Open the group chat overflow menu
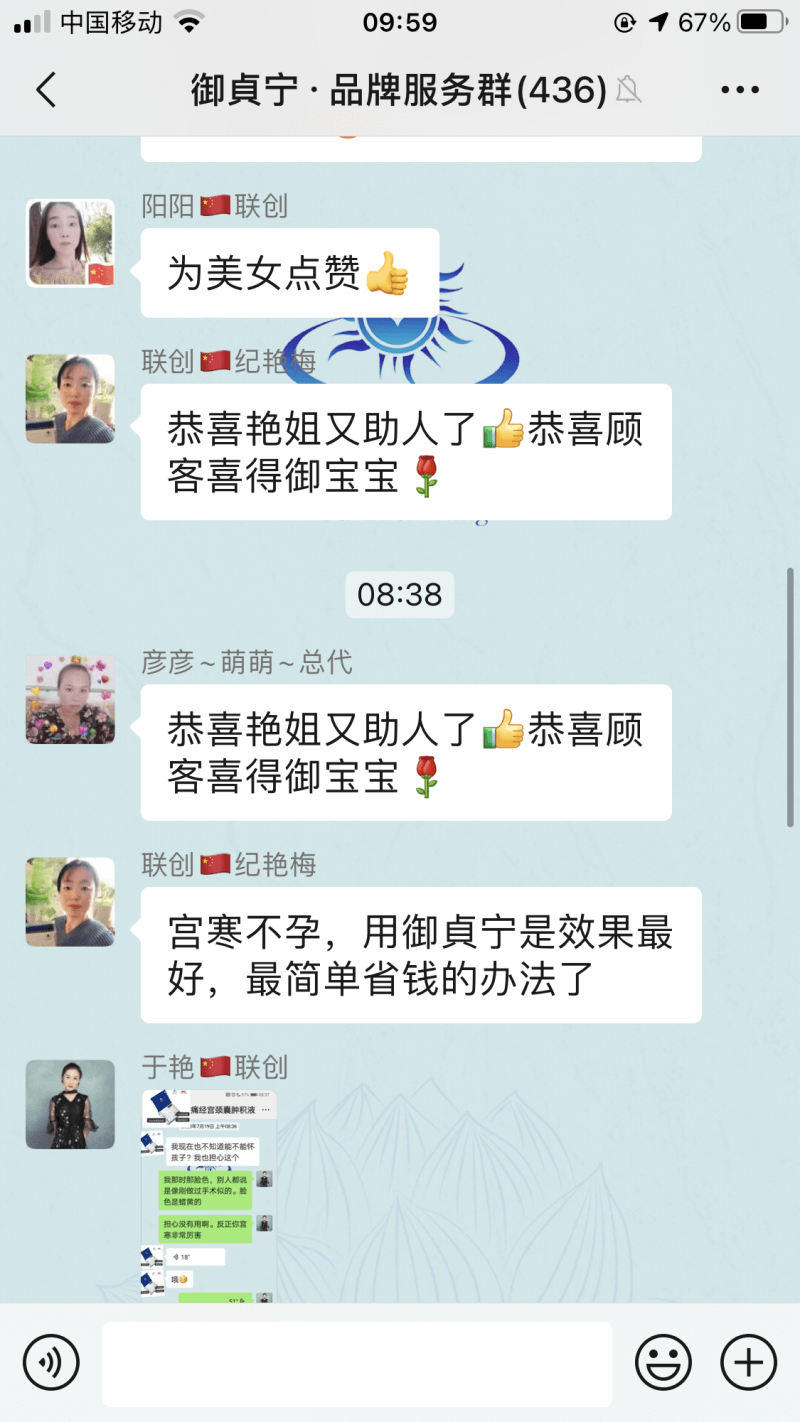This screenshot has width=800, height=1422. pos(740,90)
